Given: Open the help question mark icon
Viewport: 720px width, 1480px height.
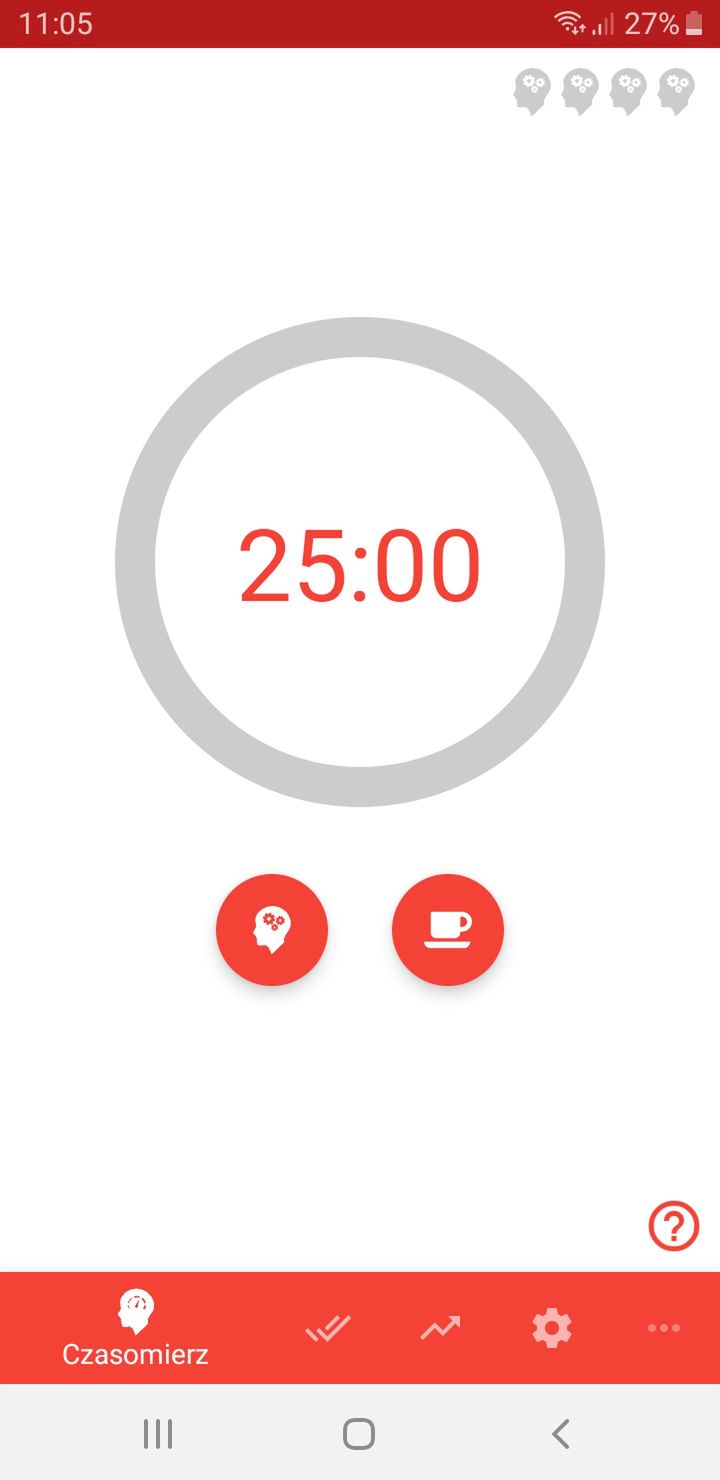Looking at the screenshot, I should pos(674,1226).
